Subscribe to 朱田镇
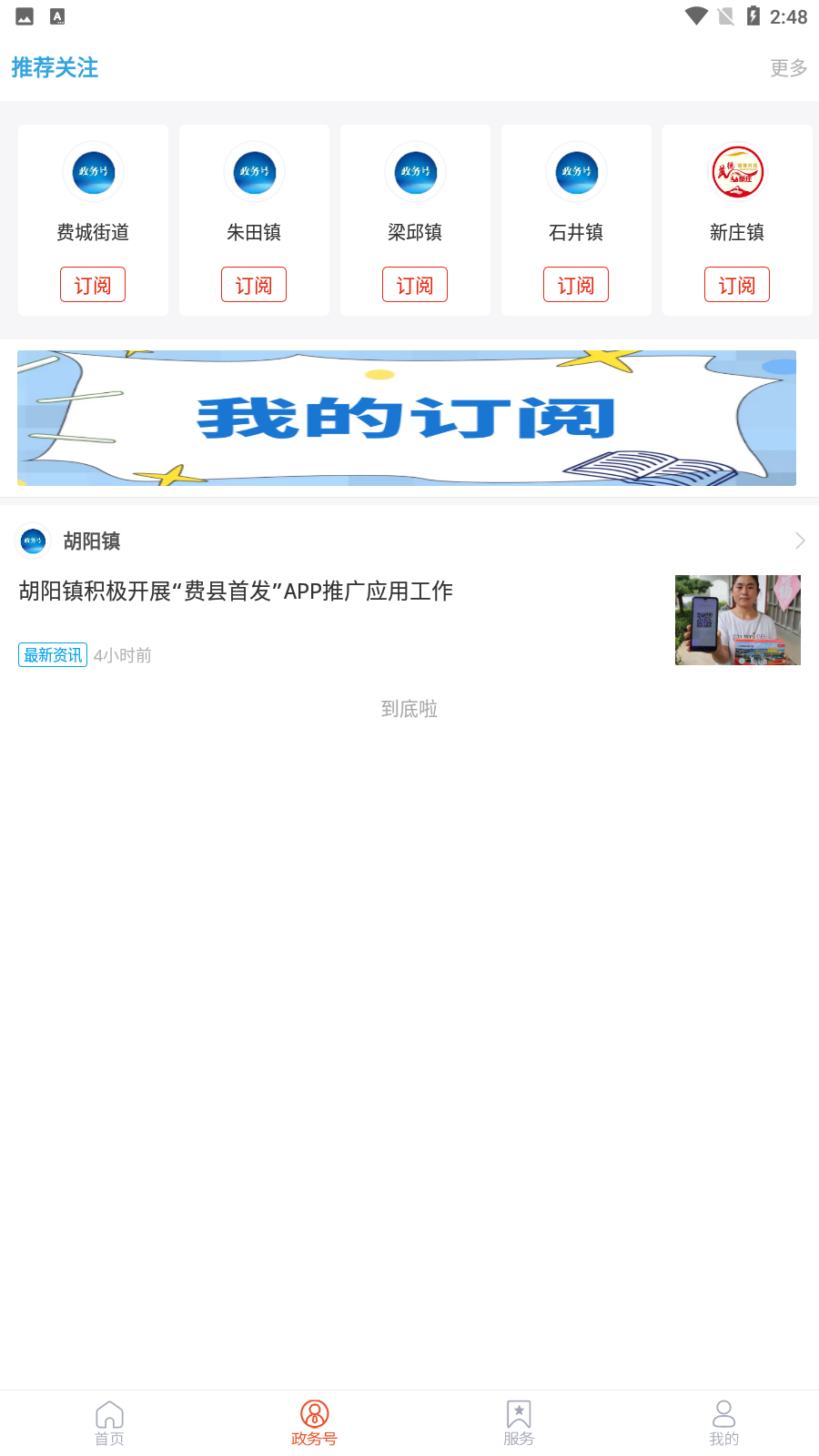The image size is (819, 1456). click(254, 285)
